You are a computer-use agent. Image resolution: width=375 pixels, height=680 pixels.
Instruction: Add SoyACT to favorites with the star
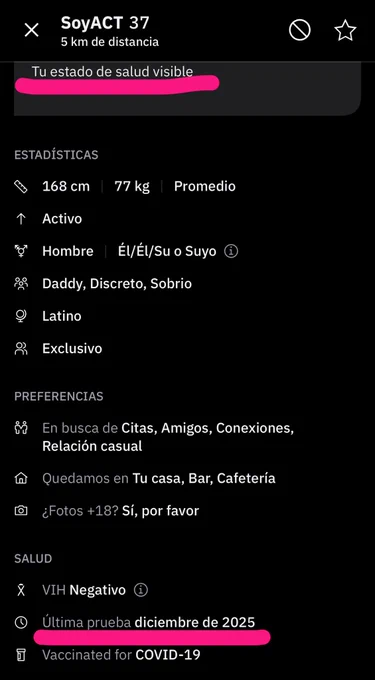(346, 31)
